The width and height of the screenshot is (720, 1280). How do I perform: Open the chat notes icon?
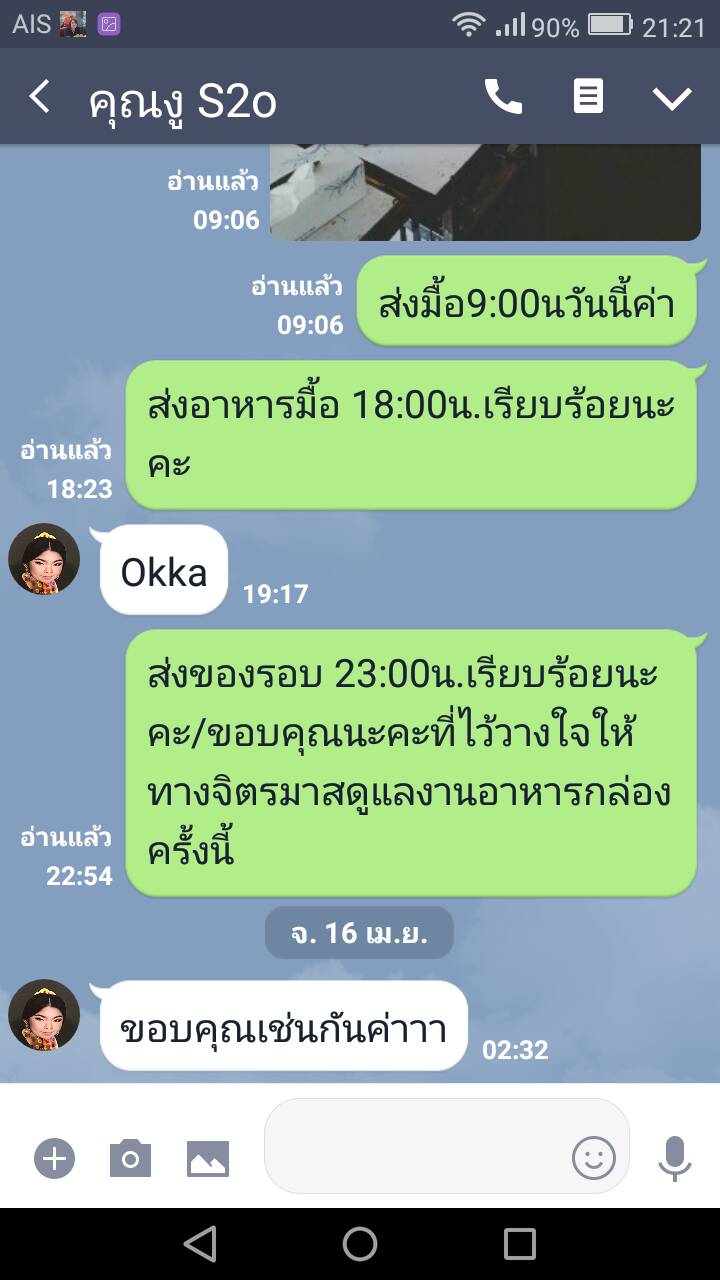(588, 97)
